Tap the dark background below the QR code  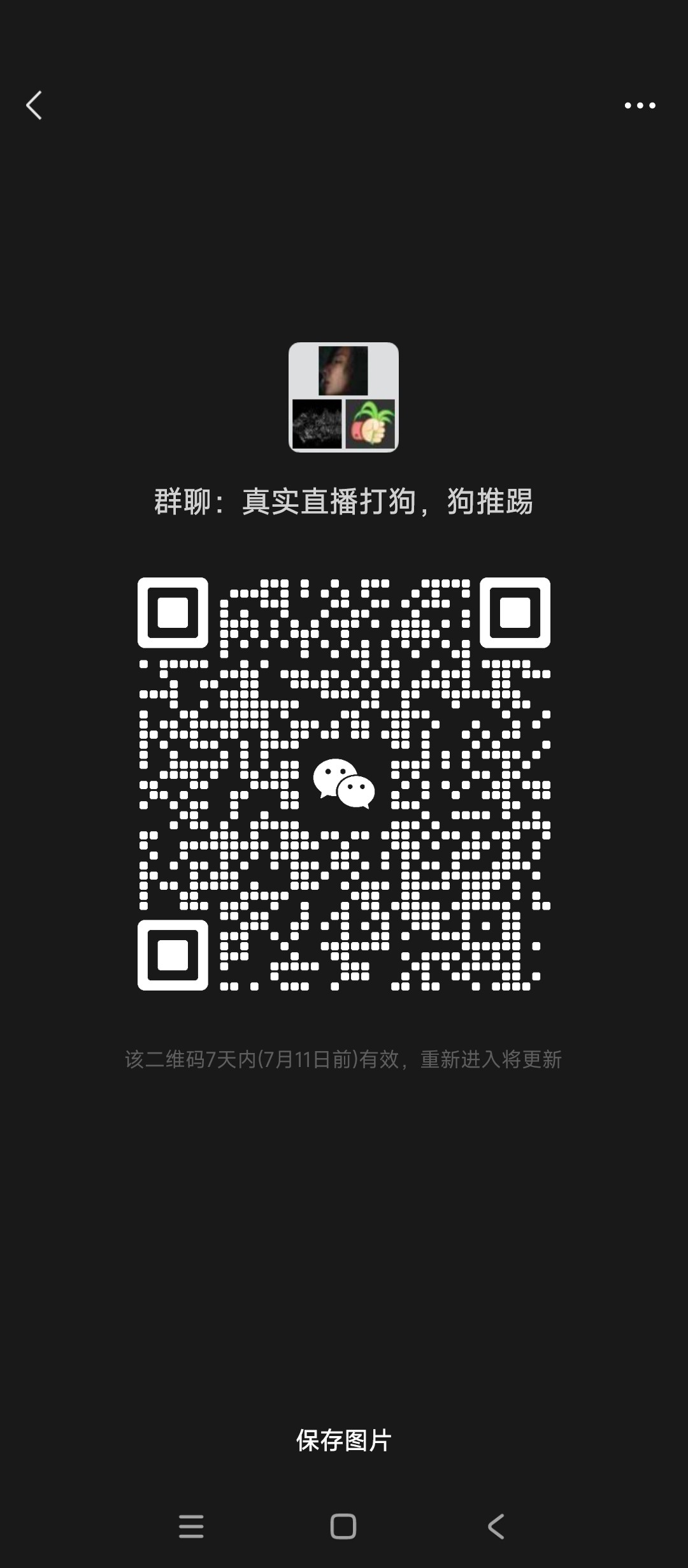344,1243
